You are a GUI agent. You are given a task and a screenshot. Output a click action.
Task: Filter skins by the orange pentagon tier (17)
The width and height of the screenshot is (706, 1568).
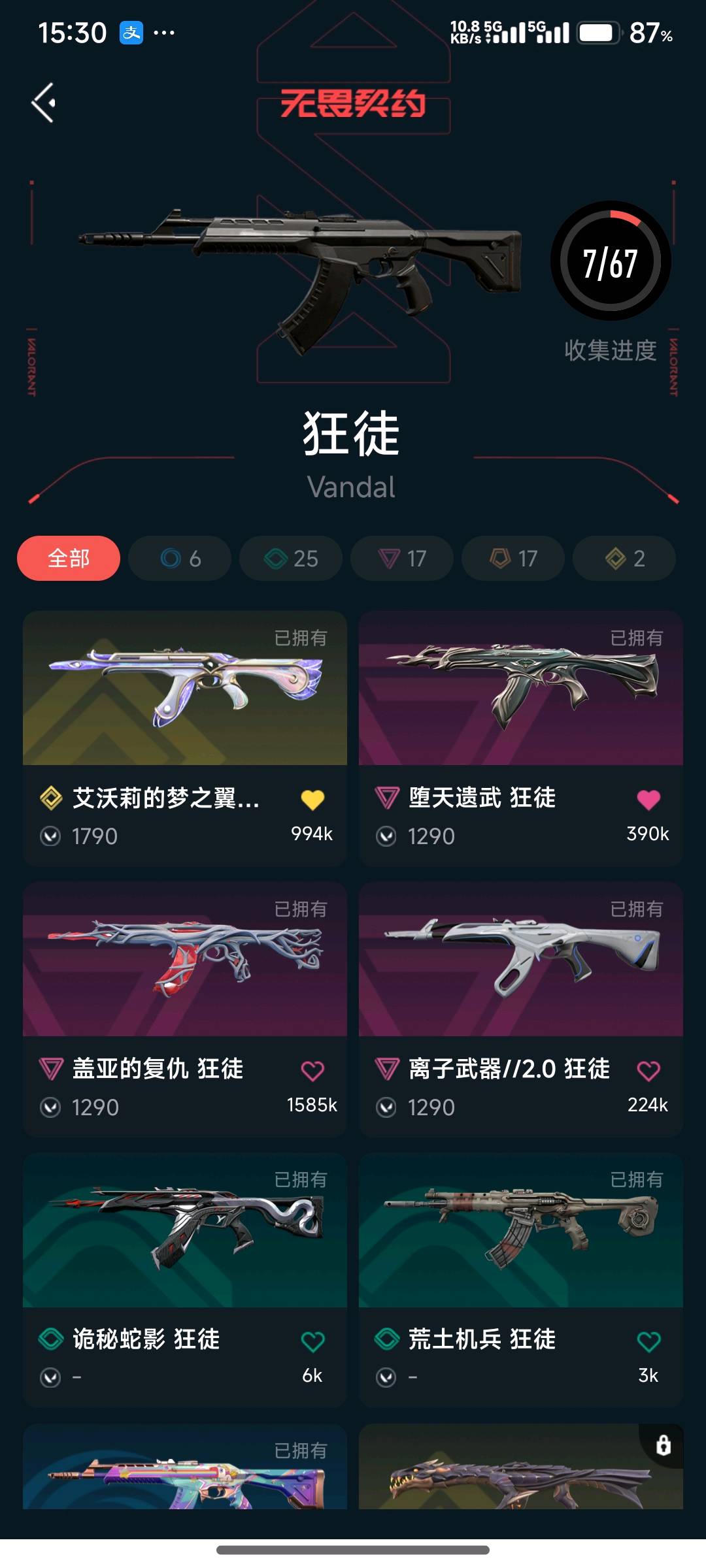pos(513,559)
